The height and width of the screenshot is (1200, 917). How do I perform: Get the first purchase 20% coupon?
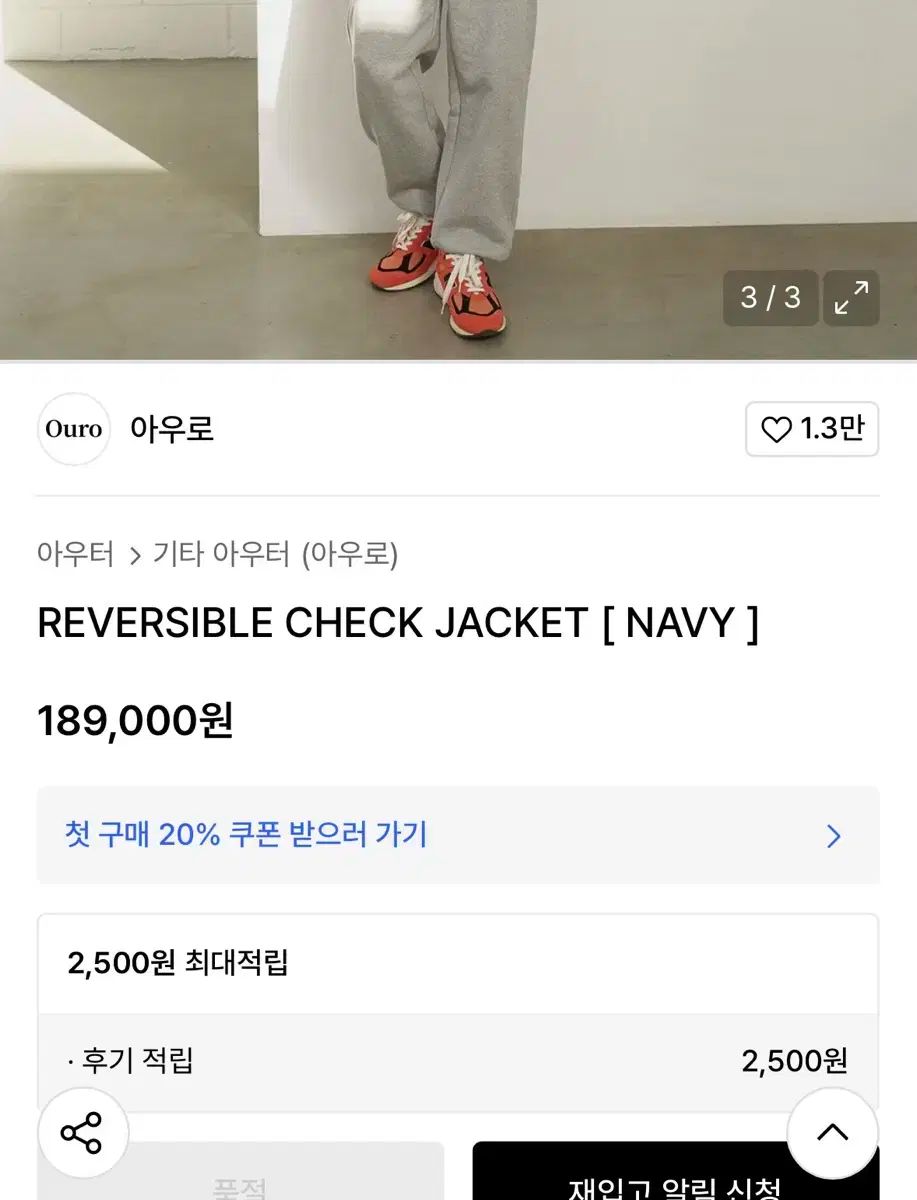point(458,835)
